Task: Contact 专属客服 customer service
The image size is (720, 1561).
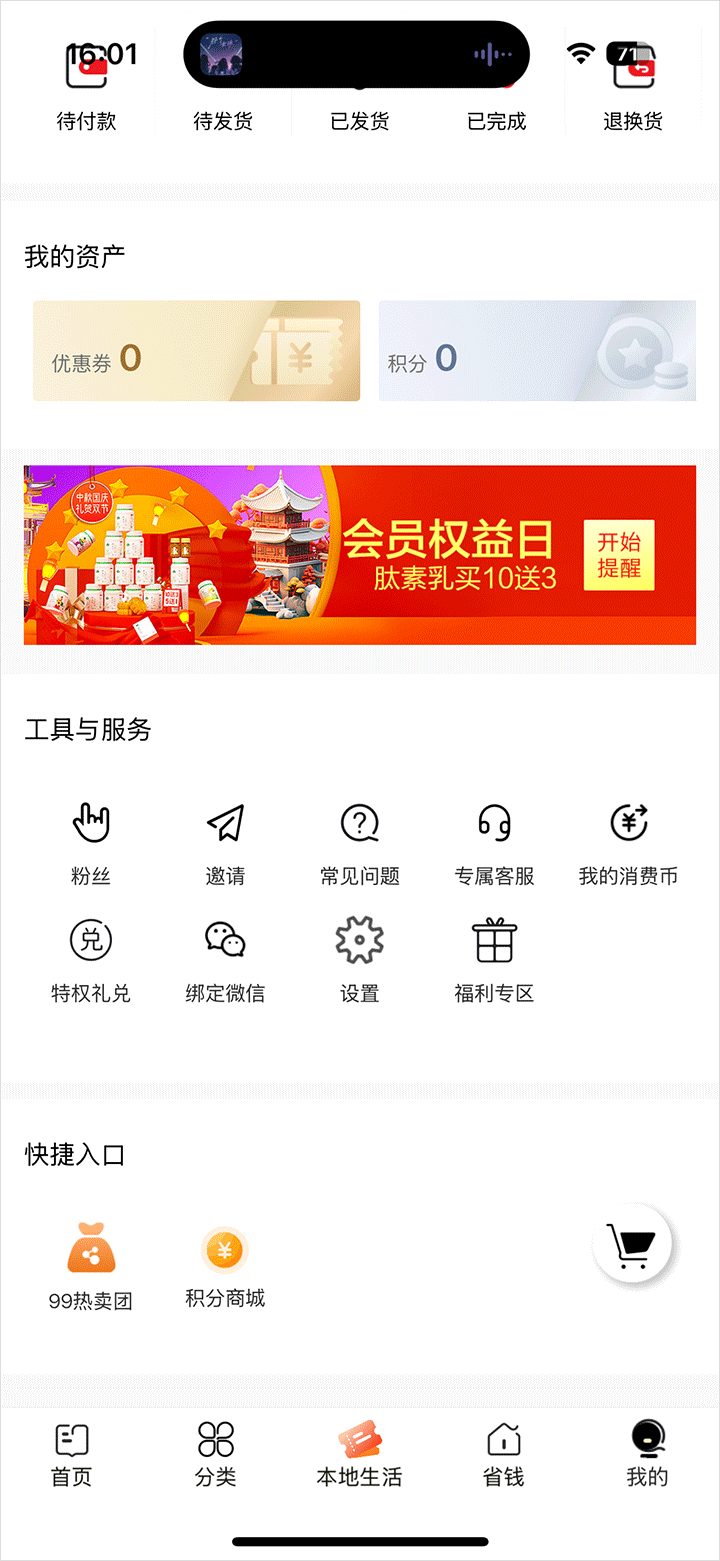Action: point(495,845)
